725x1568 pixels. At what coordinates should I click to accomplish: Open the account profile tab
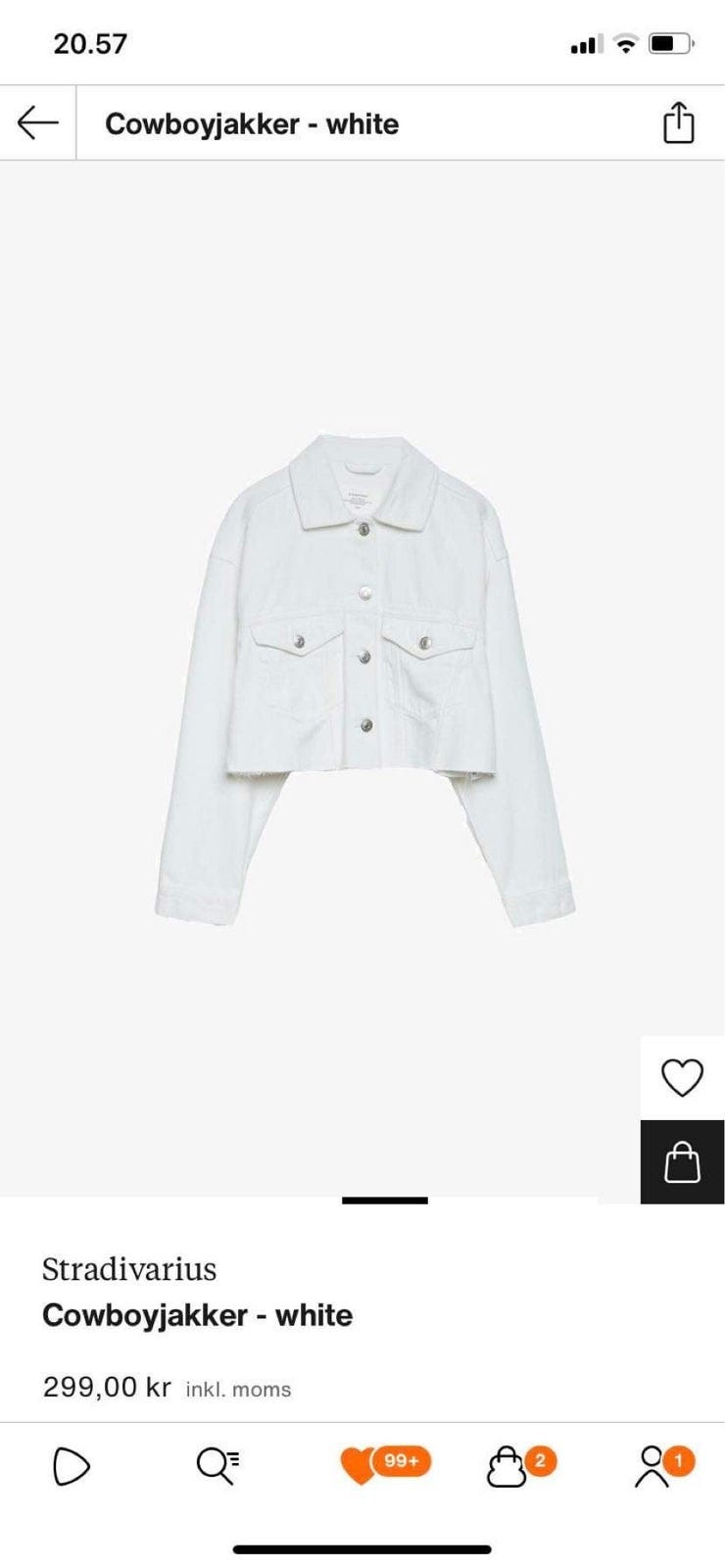(653, 1467)
